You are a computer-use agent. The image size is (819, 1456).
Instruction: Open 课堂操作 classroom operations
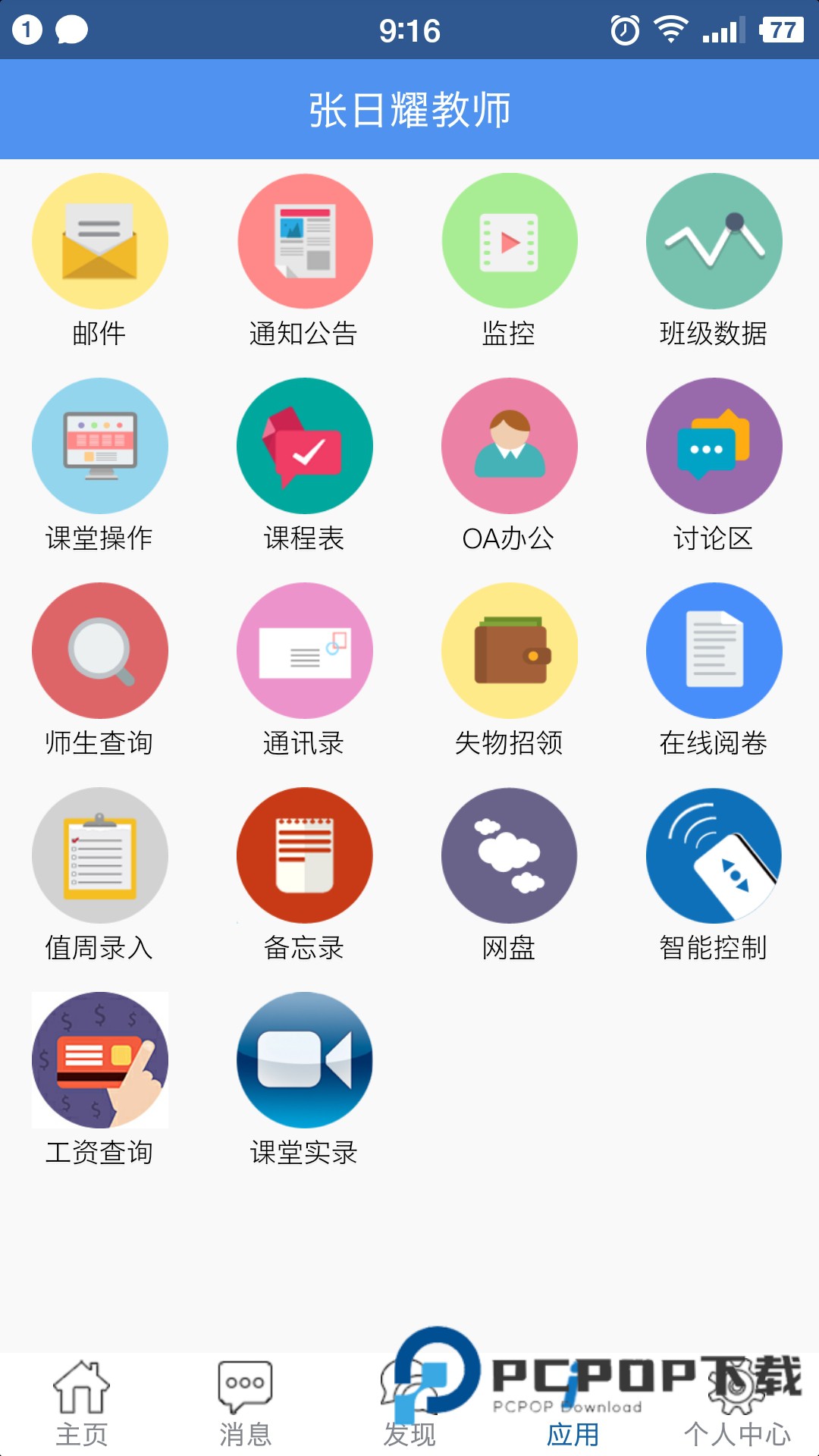[99, 446]
